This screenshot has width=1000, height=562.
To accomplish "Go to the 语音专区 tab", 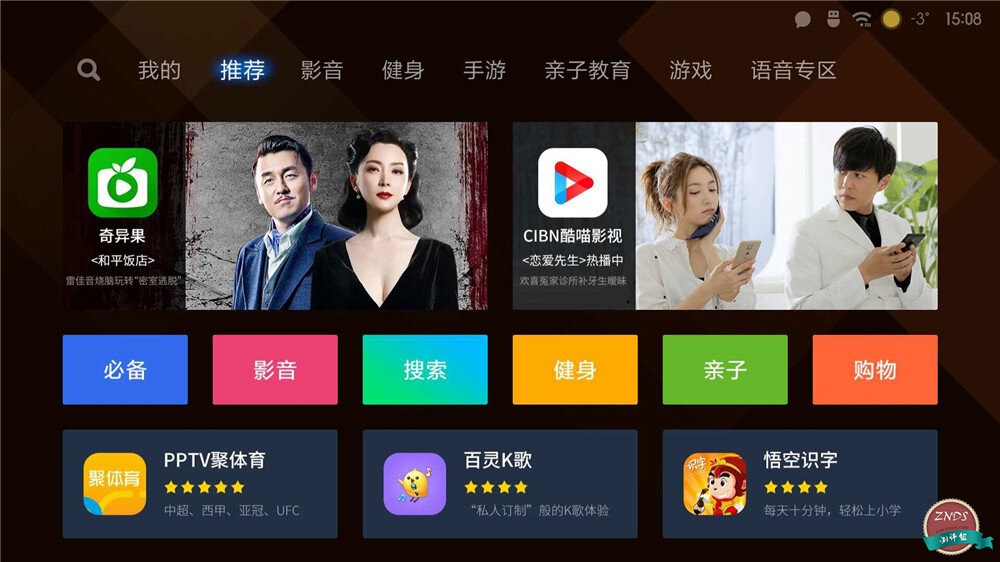I will click(x=793, y=70).
